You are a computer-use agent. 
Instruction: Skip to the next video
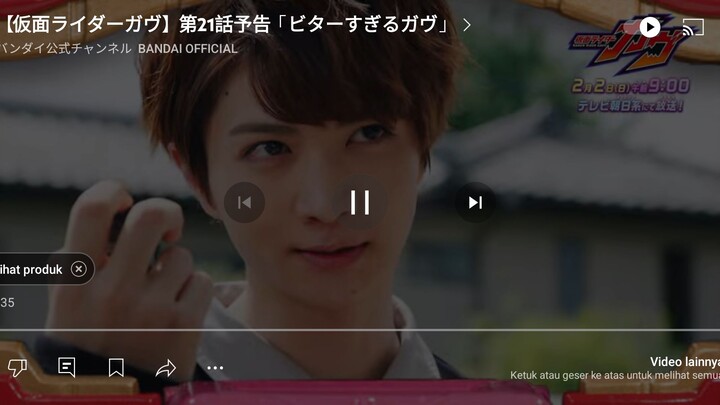475,202
